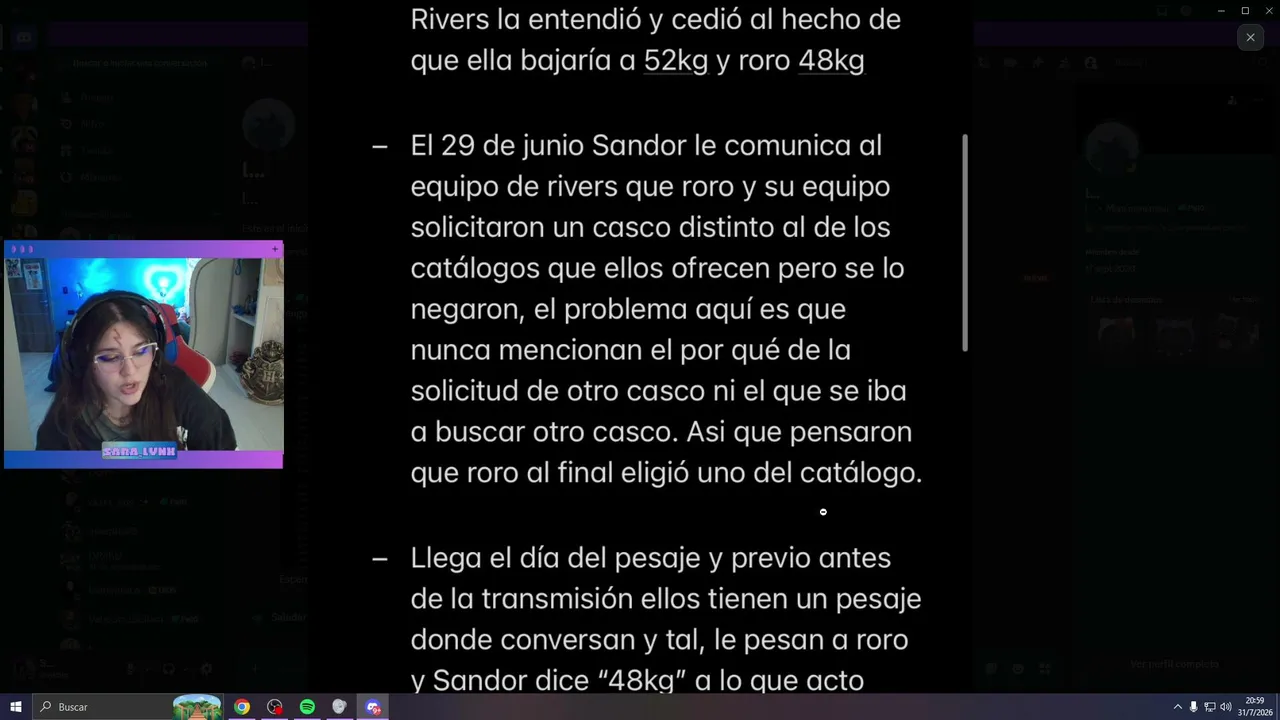Open Discord from the taskbar

coord(373,707)
